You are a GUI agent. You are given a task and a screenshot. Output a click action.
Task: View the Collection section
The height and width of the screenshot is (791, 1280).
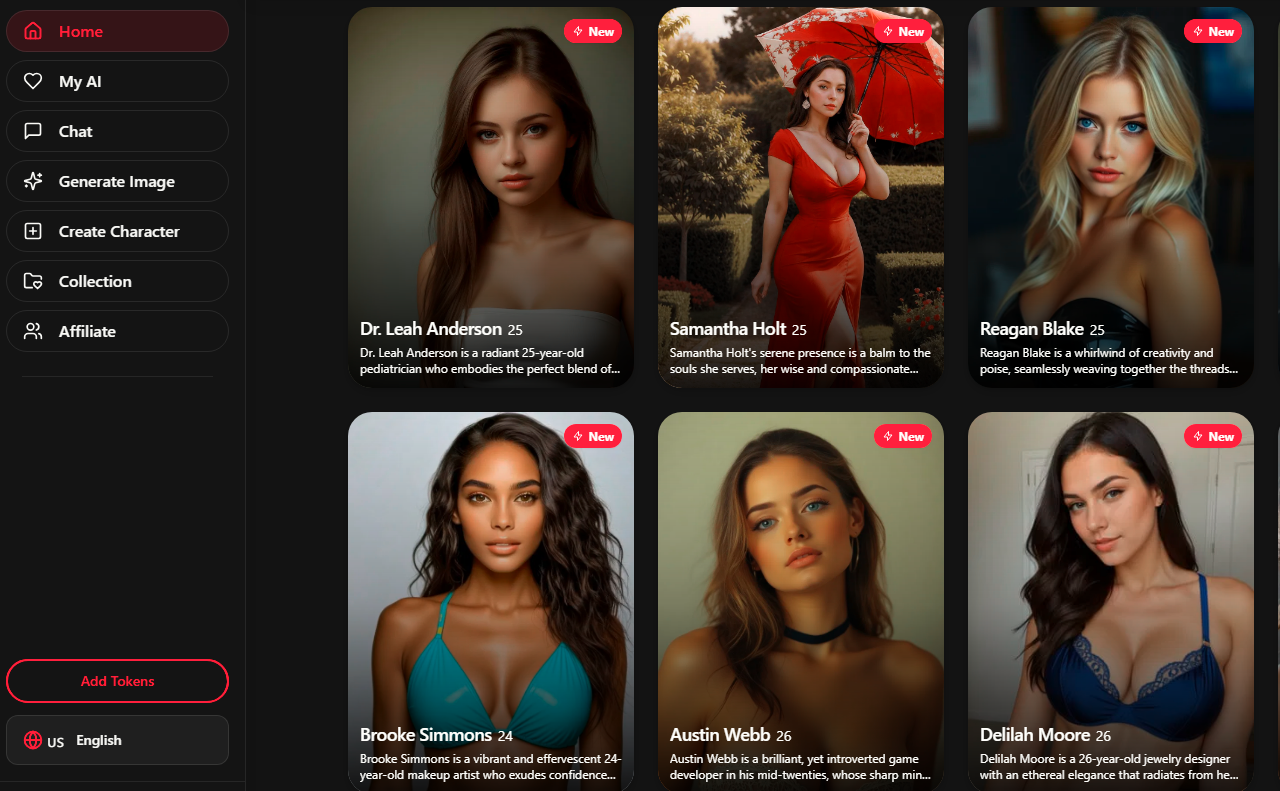coord(117,281)
